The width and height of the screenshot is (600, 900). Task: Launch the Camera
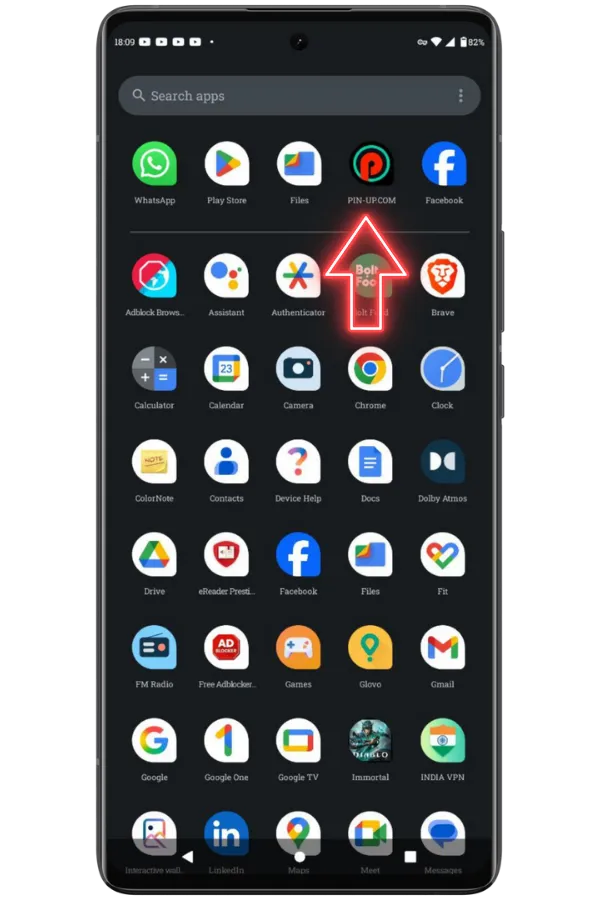[298, 369]
